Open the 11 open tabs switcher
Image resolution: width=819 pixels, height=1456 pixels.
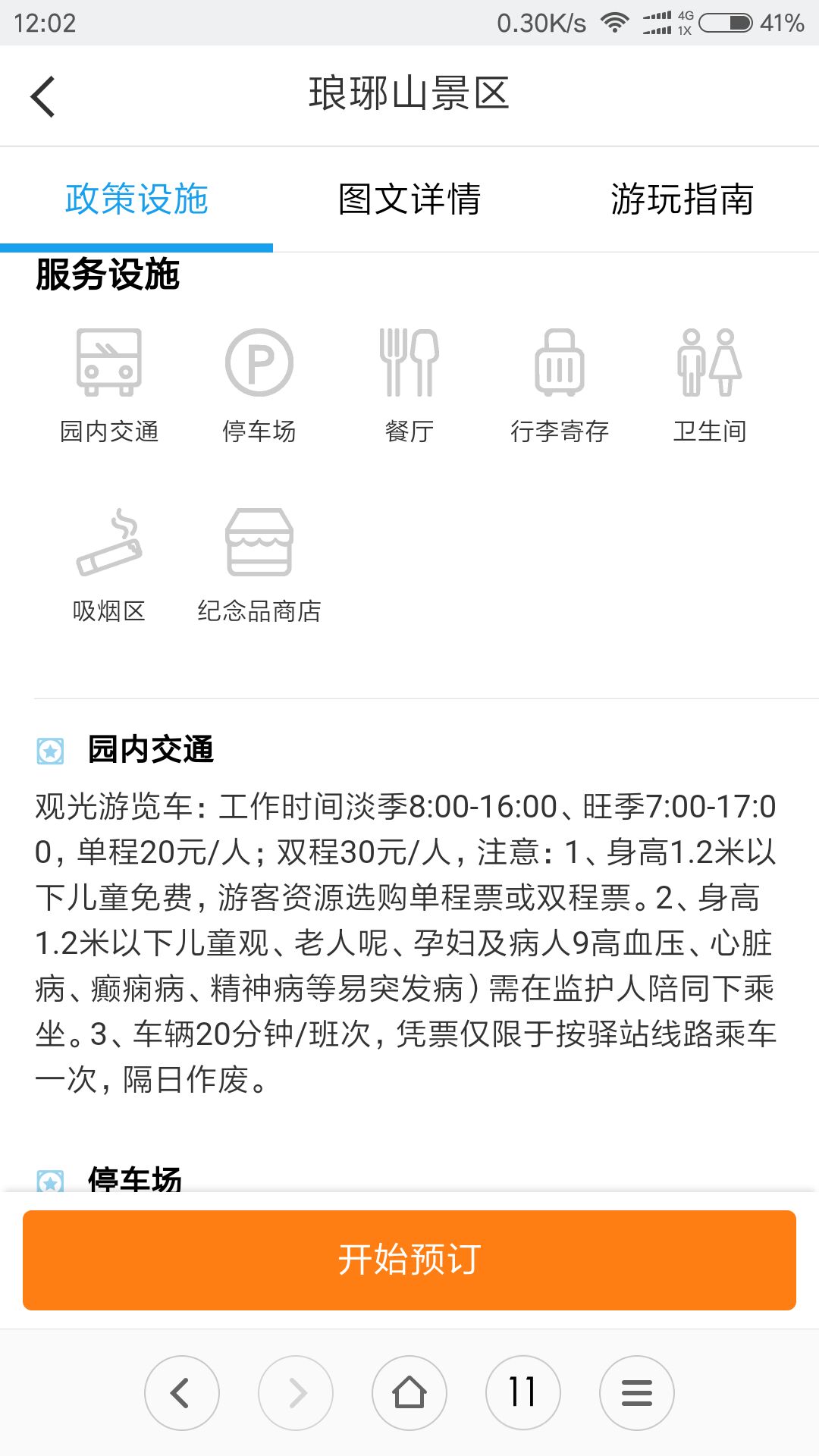coord(523,1393)
